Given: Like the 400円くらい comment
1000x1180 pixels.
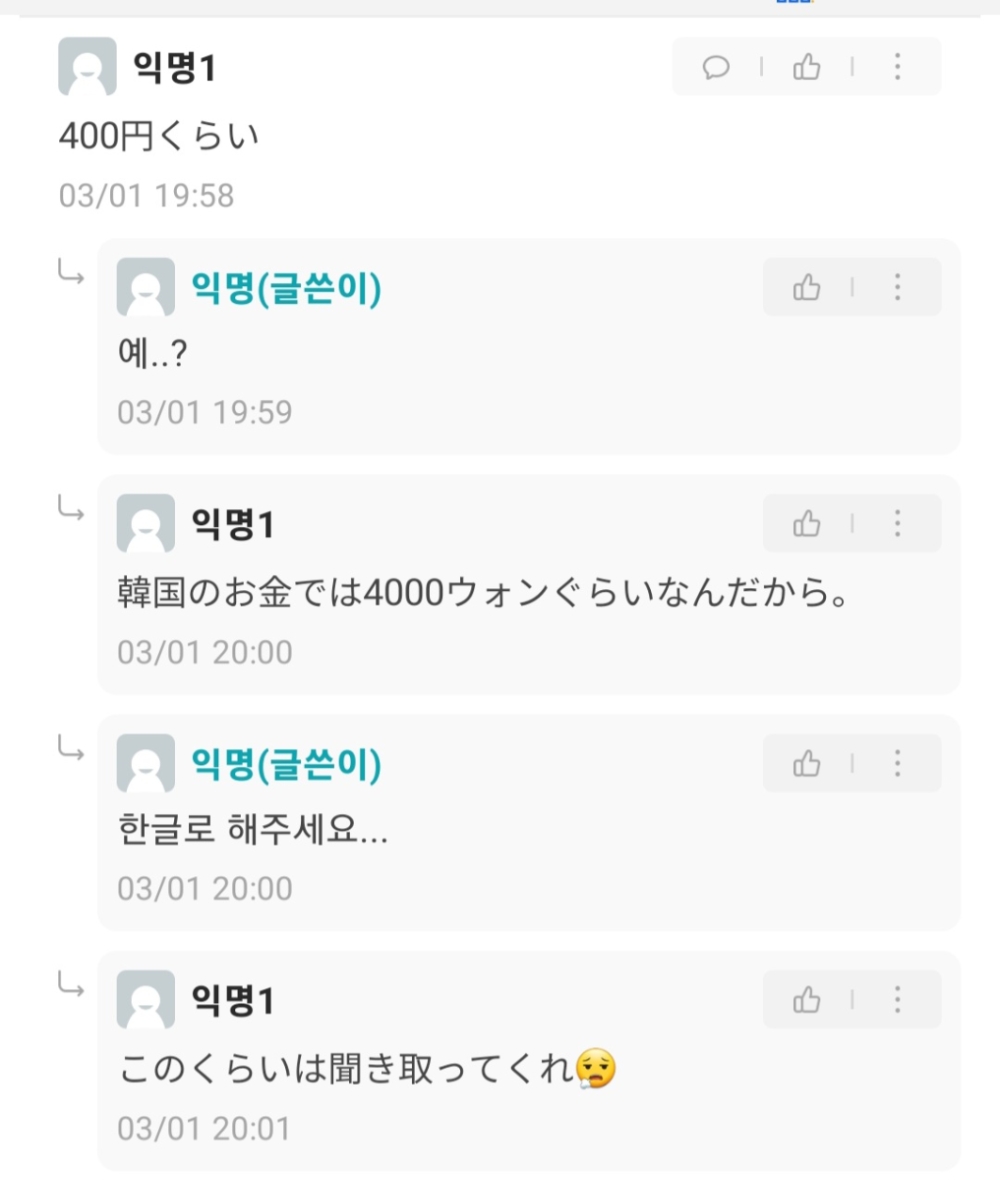Looking at the screenshot, I should pyautogui.click(x=806, y=67).
